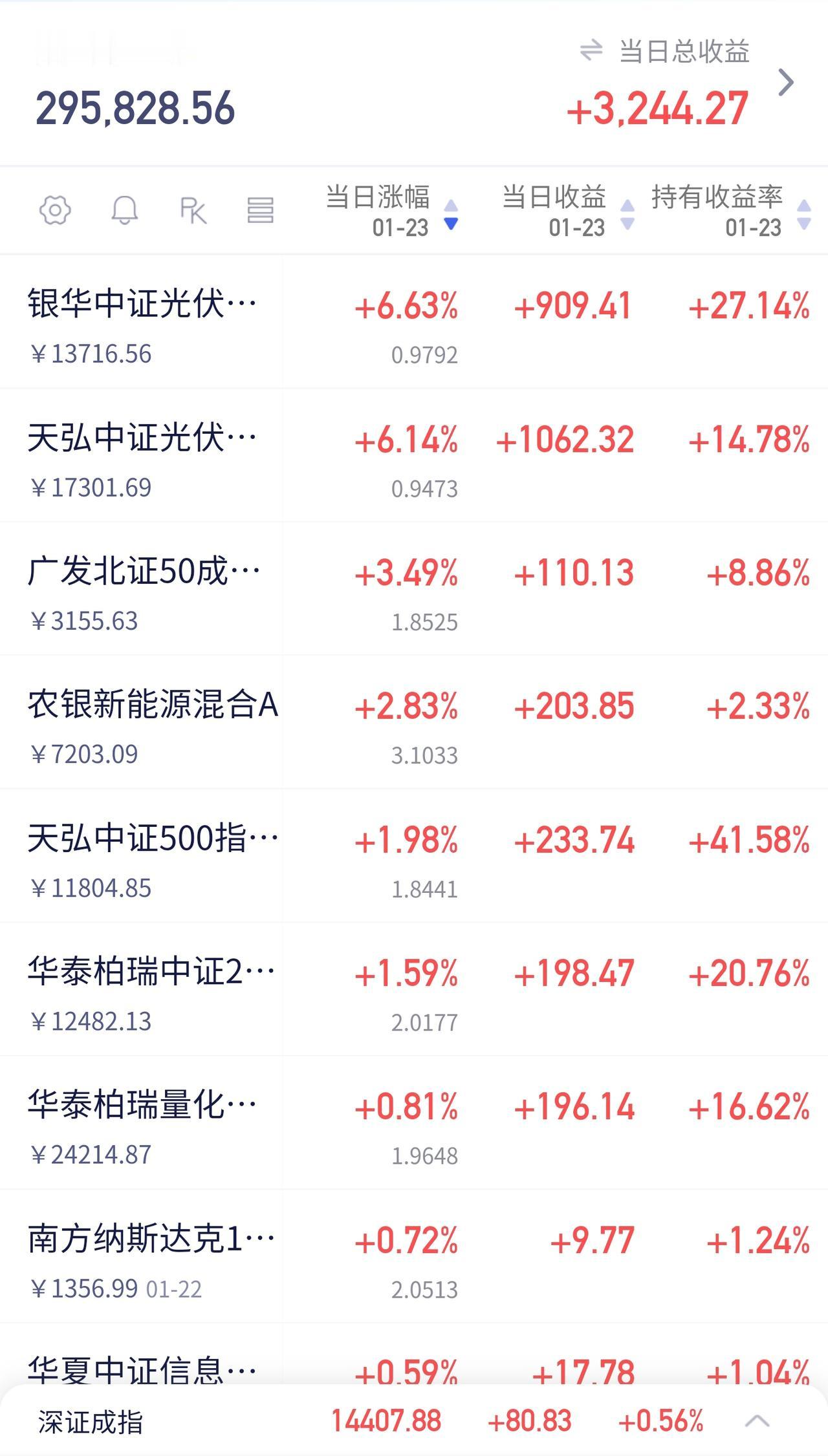This screenshot has width=828, height=1456.
Task: Open the 银华中证光伏 fund row
Action: coord(414,322)
